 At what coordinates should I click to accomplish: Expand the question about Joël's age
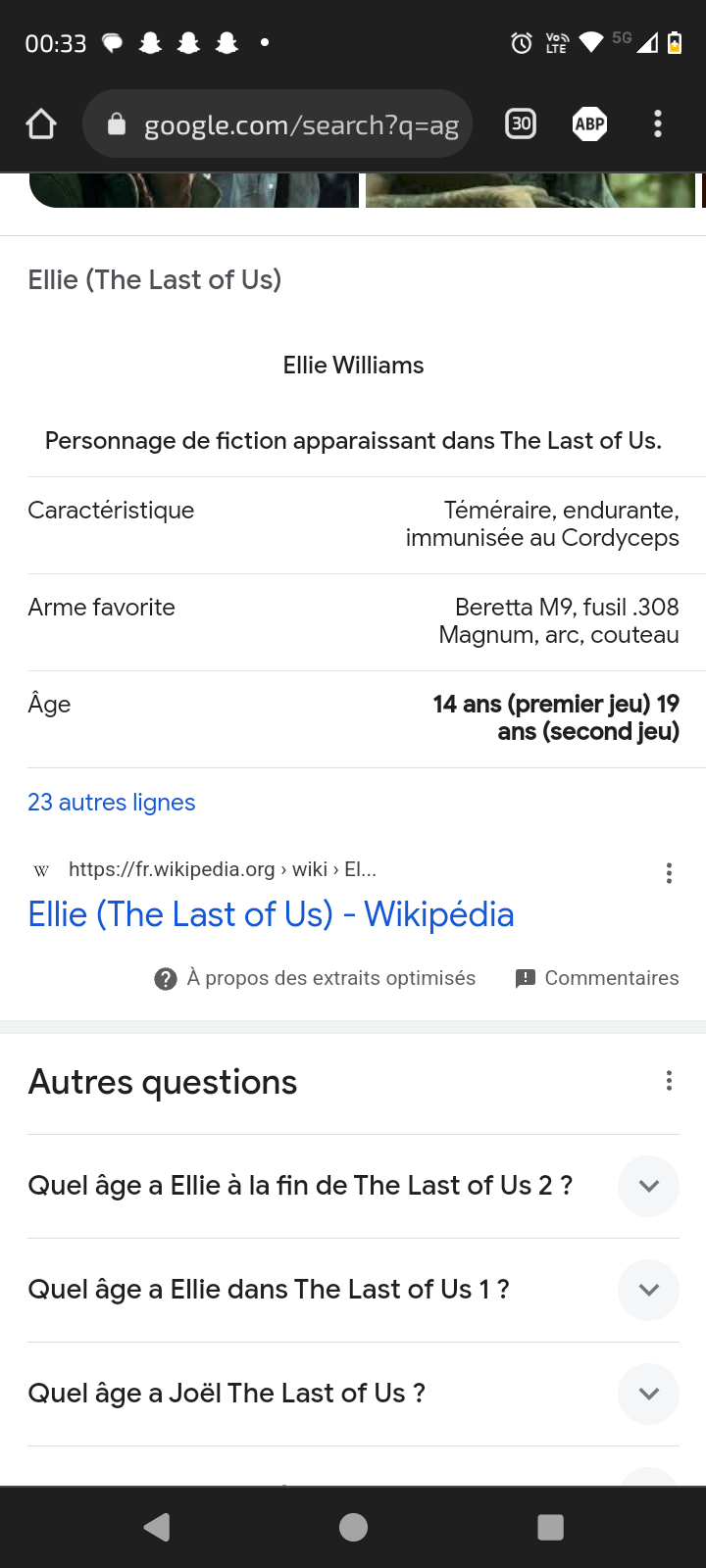[353, 1394]
